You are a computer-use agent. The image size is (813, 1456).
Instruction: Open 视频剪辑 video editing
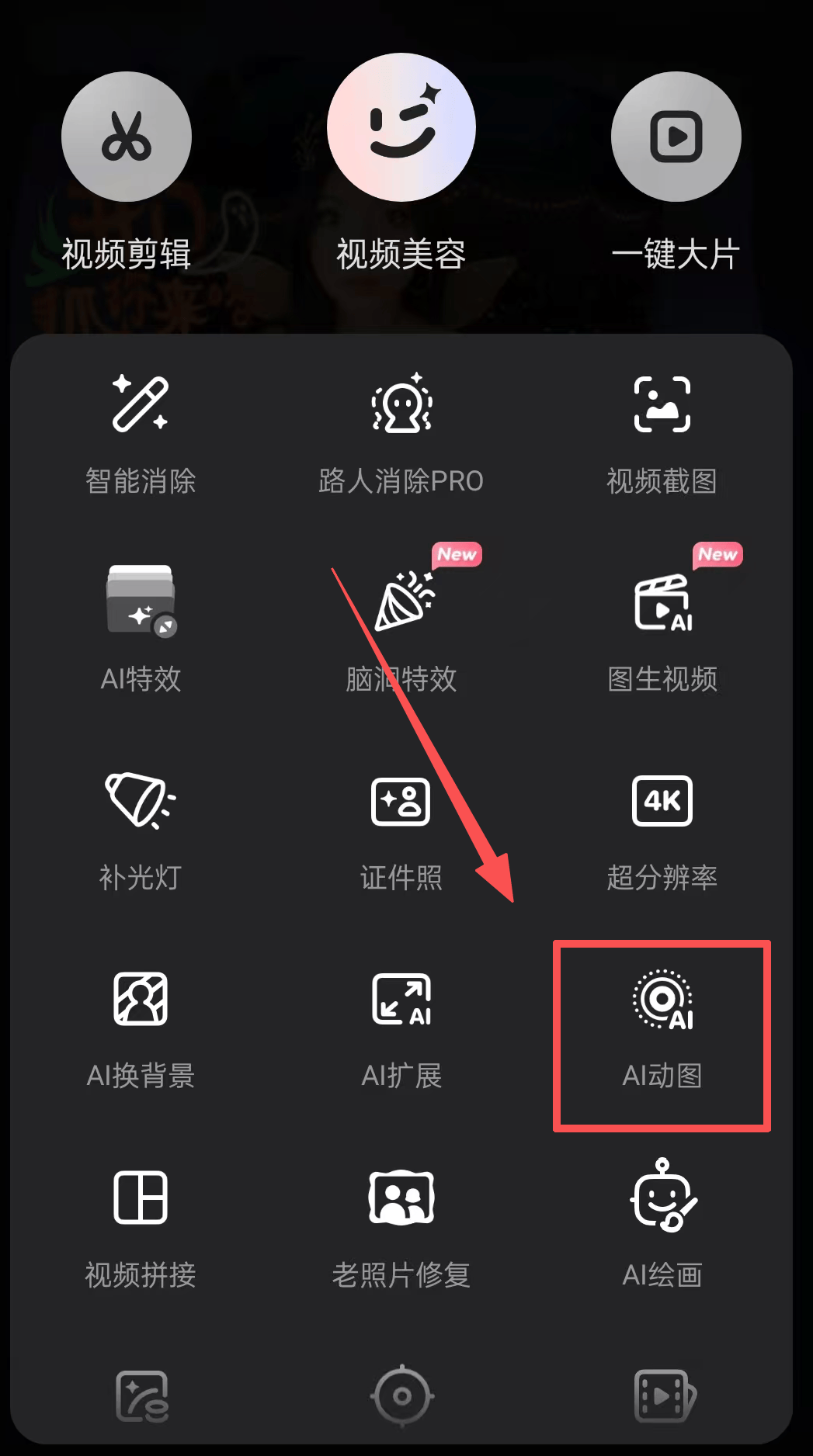[x=127, y=137]
